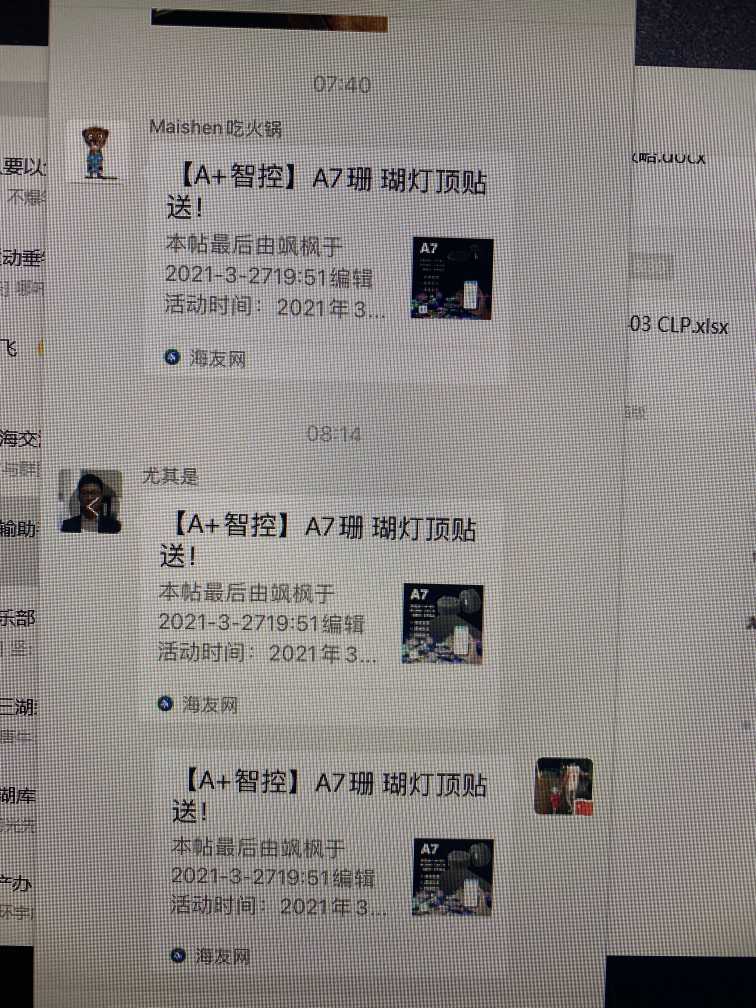Tap my own avatar beside the last message
The height and width of the screenshot is (1008, 756).
click(x=564, y=786)
